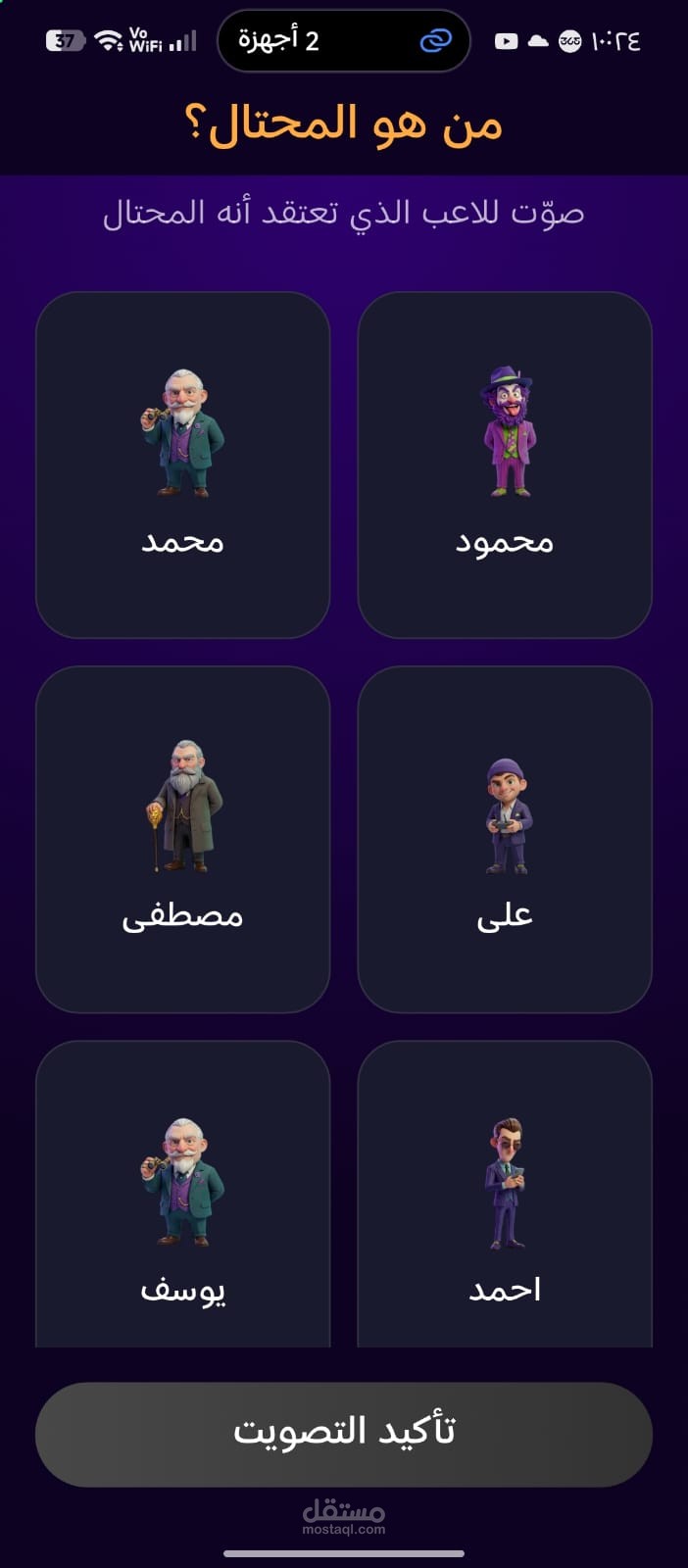Choose the مصطفى player card

click(x=182, y=839)
